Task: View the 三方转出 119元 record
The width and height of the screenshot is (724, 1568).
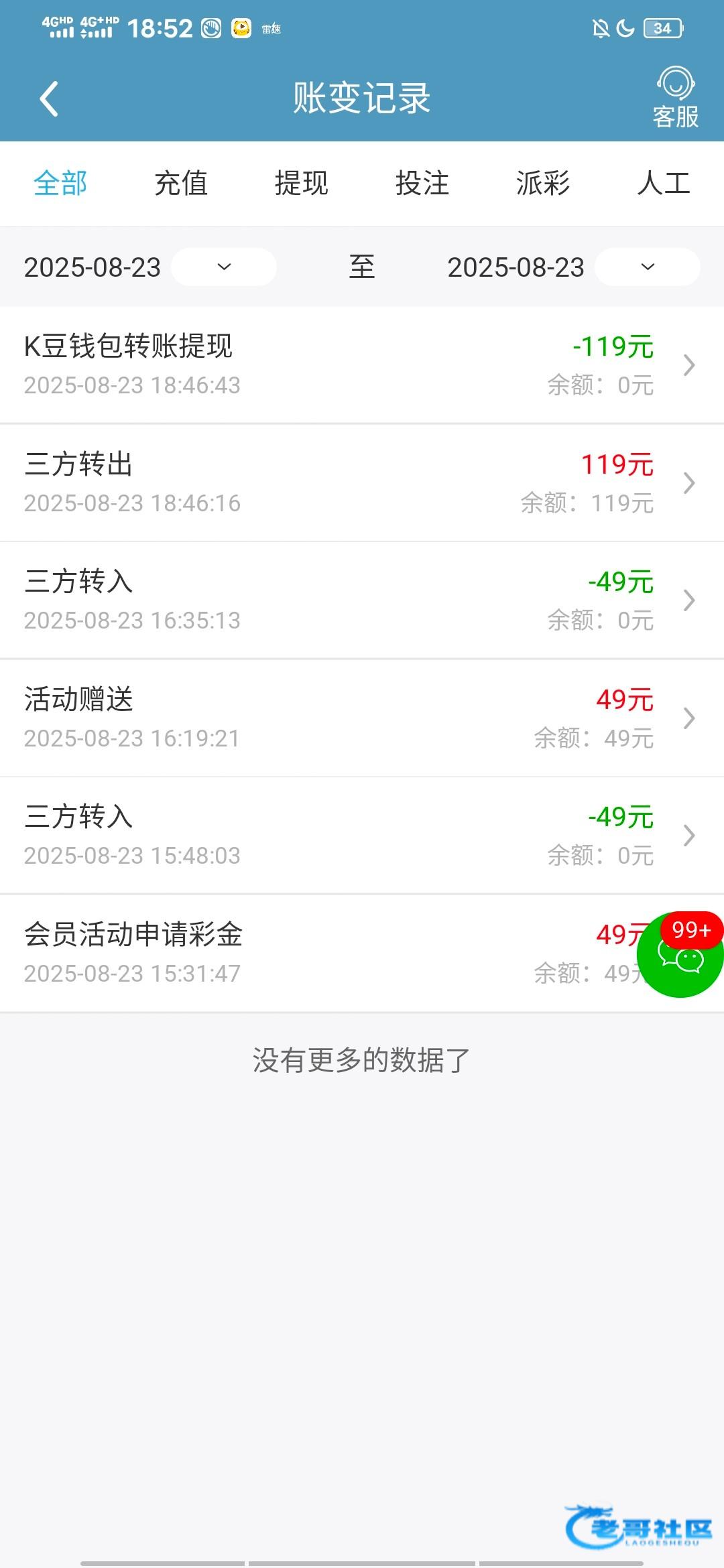Action: point(362,483)
